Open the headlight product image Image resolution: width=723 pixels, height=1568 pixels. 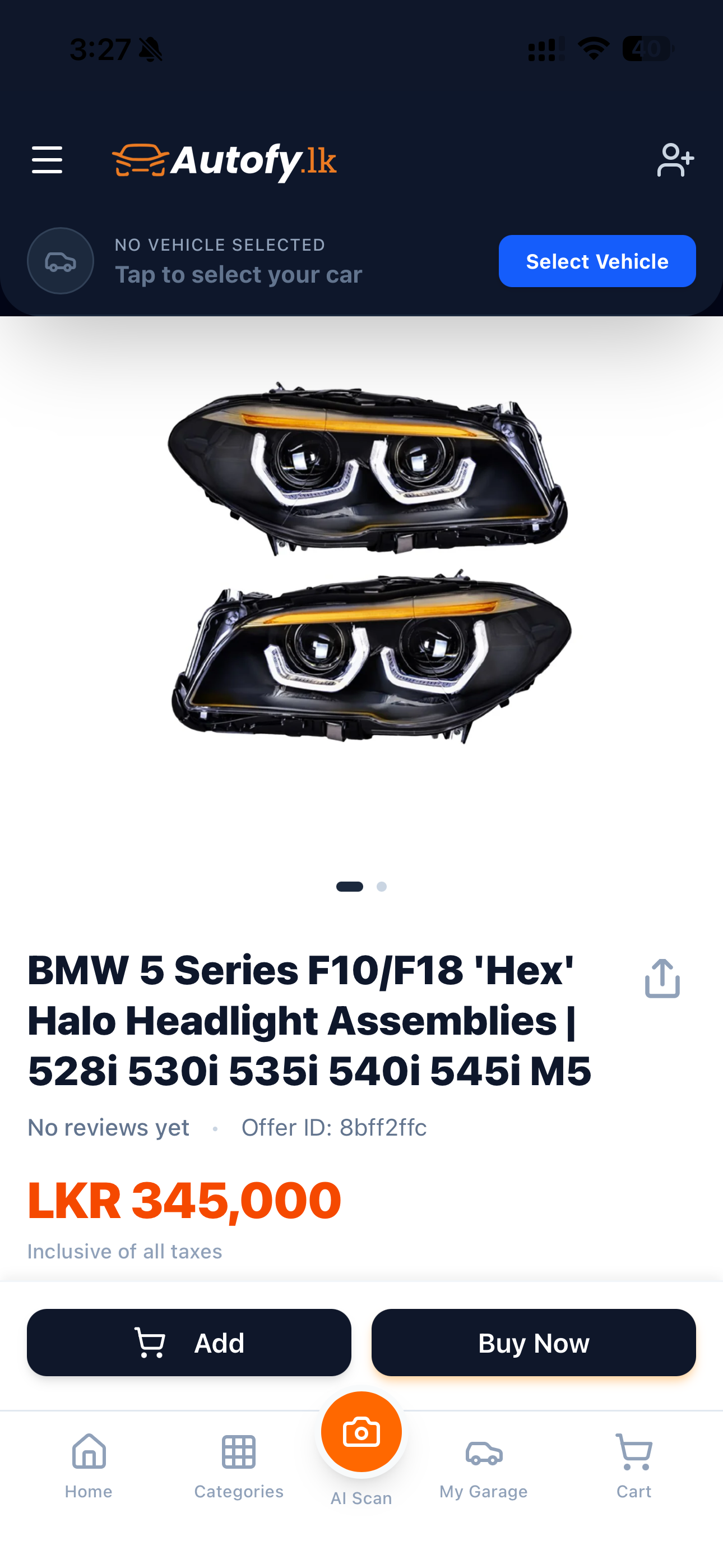368,563
